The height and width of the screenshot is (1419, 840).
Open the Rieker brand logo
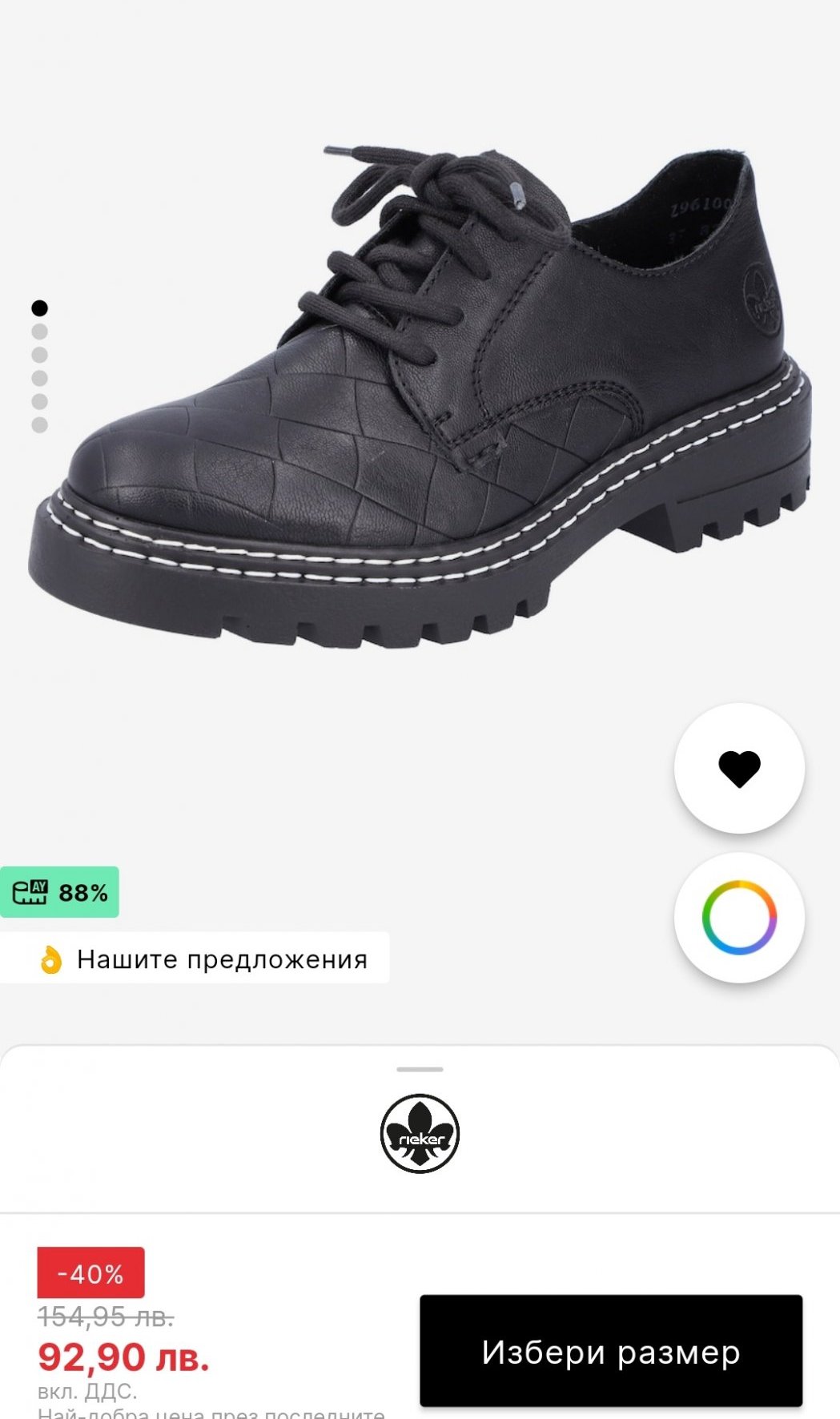[x=420, y=1134]
